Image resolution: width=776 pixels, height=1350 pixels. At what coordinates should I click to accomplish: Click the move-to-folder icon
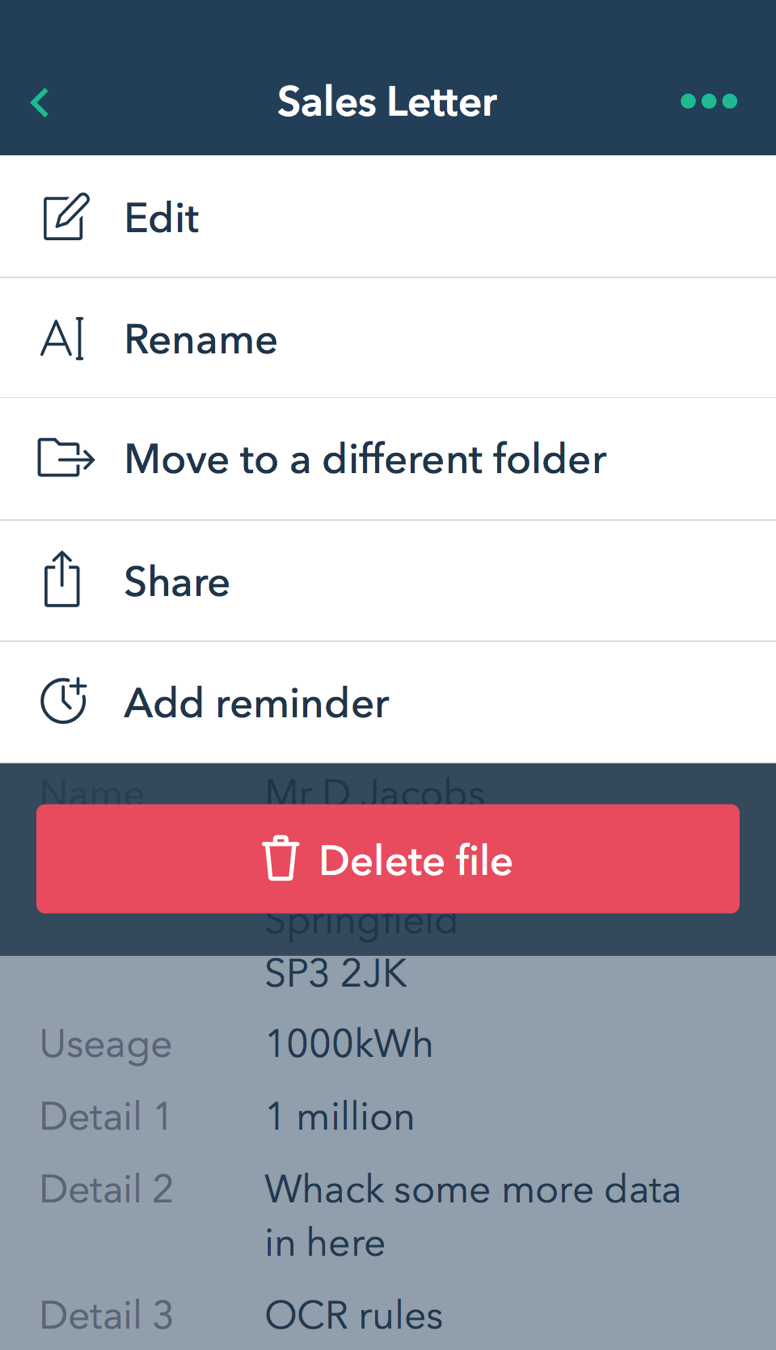pos(64,458)
